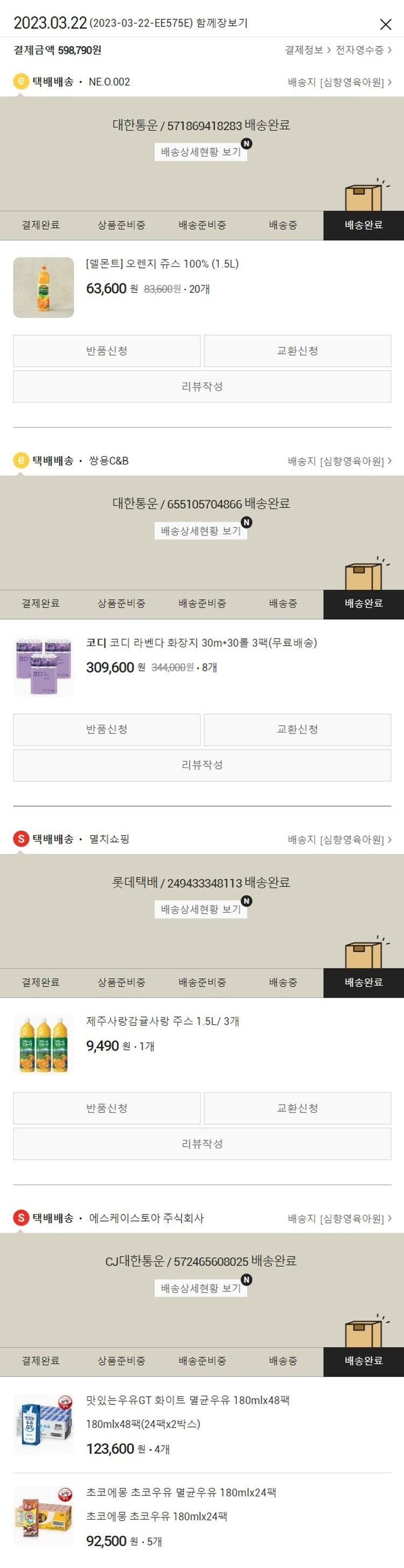The height and width of the screenshot is (1568, 404).
Task: Tap 교환신청 for 제주사랑감귤사랑 주스
Action: pyautogui.click(x=297, y=1108)
